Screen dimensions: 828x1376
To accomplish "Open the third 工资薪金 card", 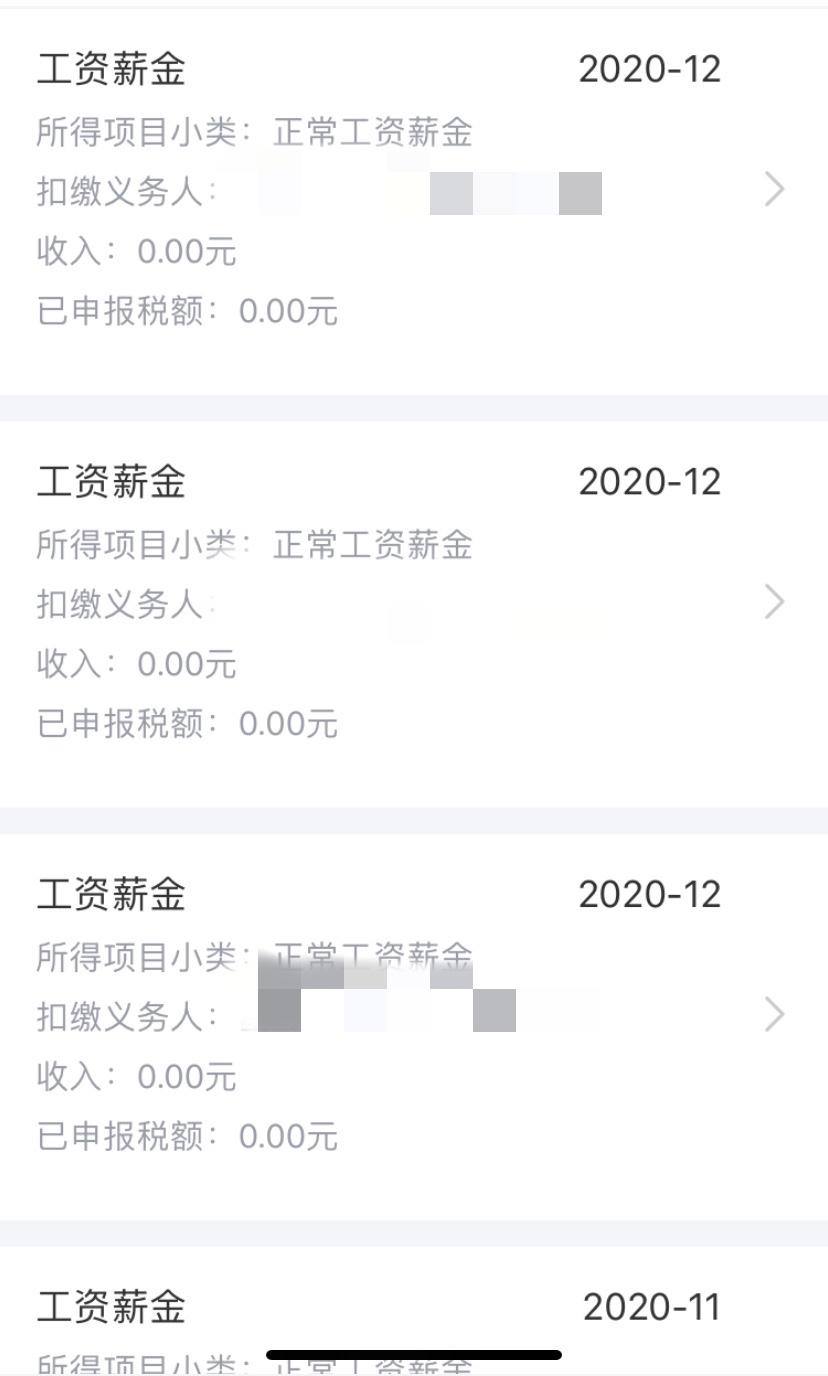I will (x=107, y=896).
